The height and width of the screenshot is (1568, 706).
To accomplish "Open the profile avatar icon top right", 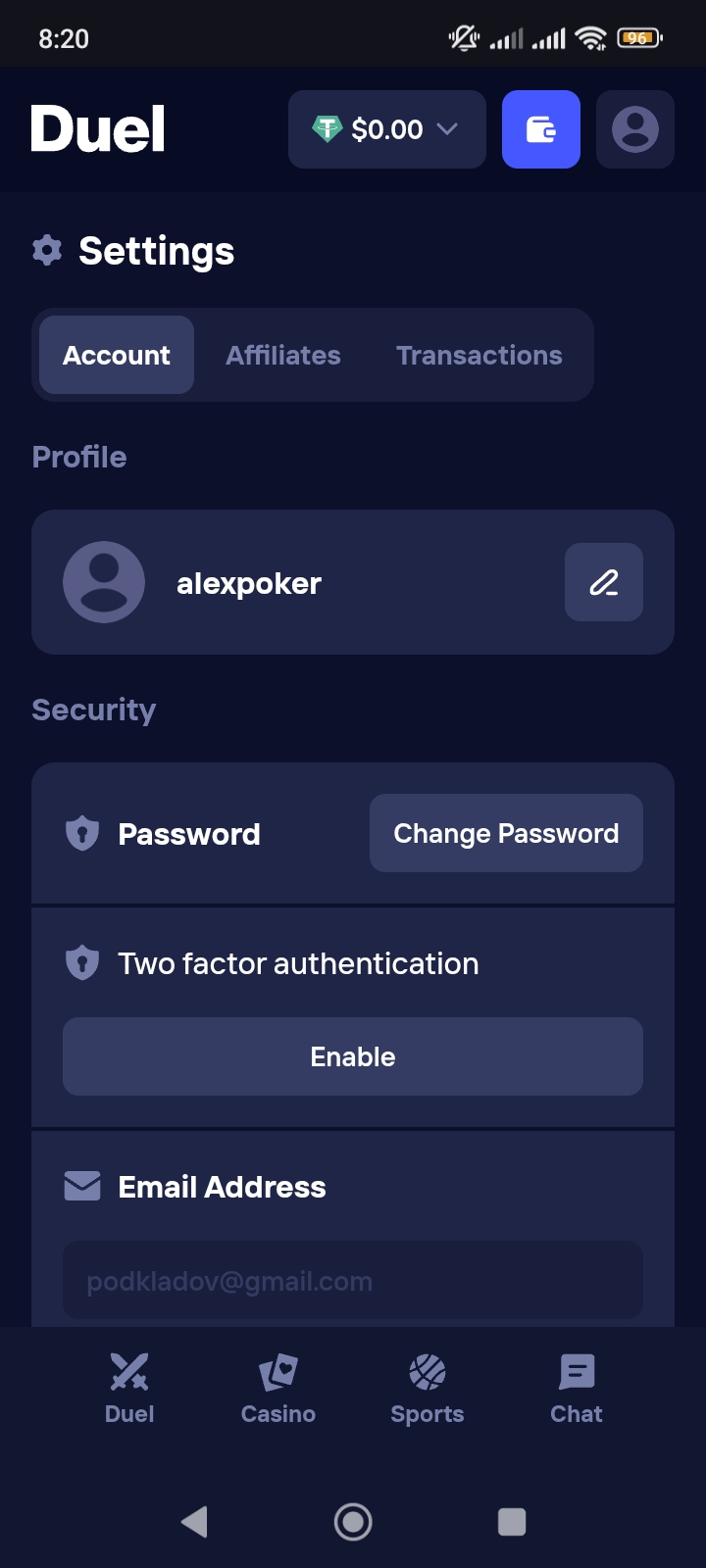I will click(x=634, y=128).
